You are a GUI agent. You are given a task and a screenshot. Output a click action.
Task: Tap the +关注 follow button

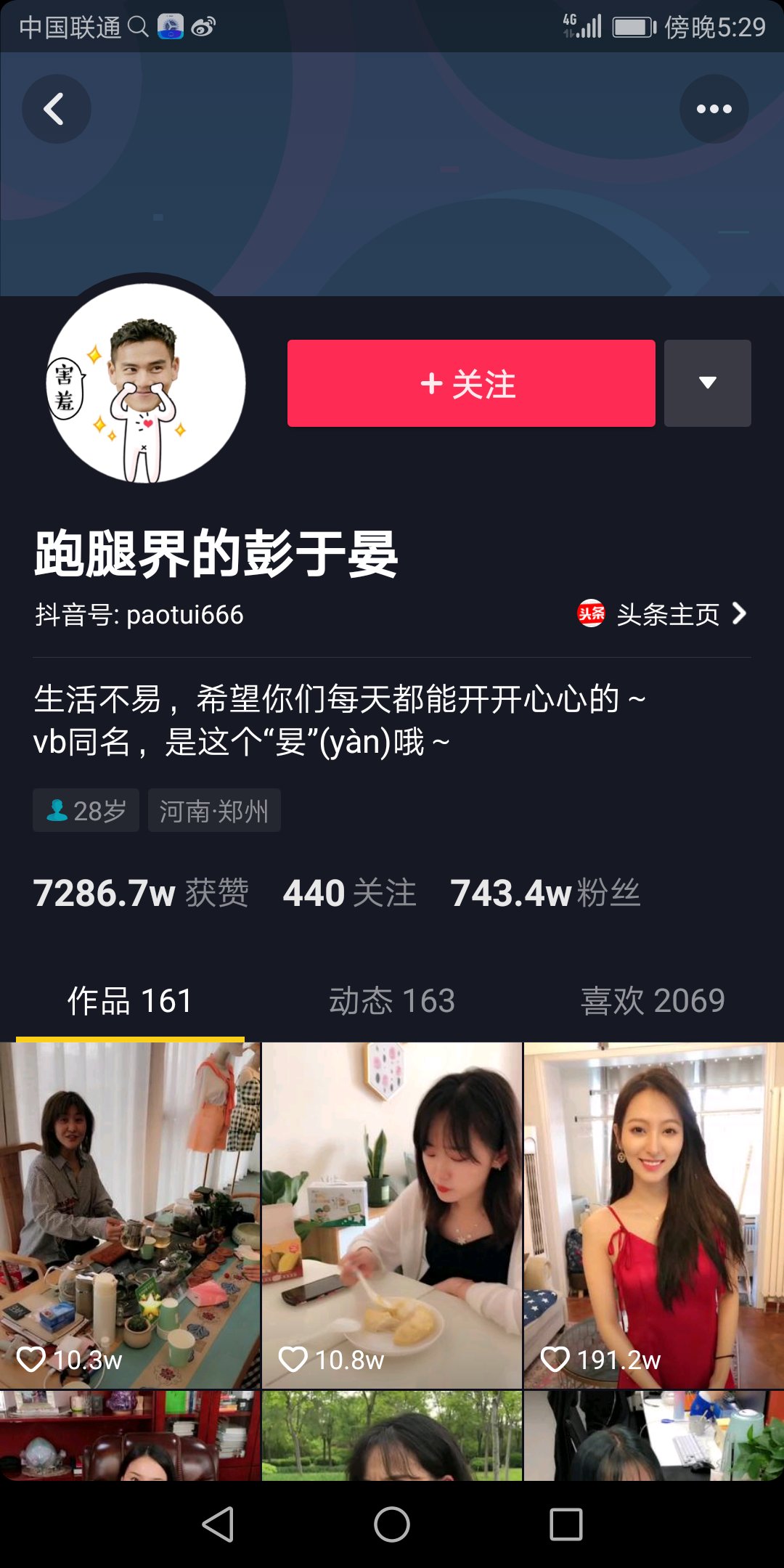pyautogui.click(x=470, y=383)
